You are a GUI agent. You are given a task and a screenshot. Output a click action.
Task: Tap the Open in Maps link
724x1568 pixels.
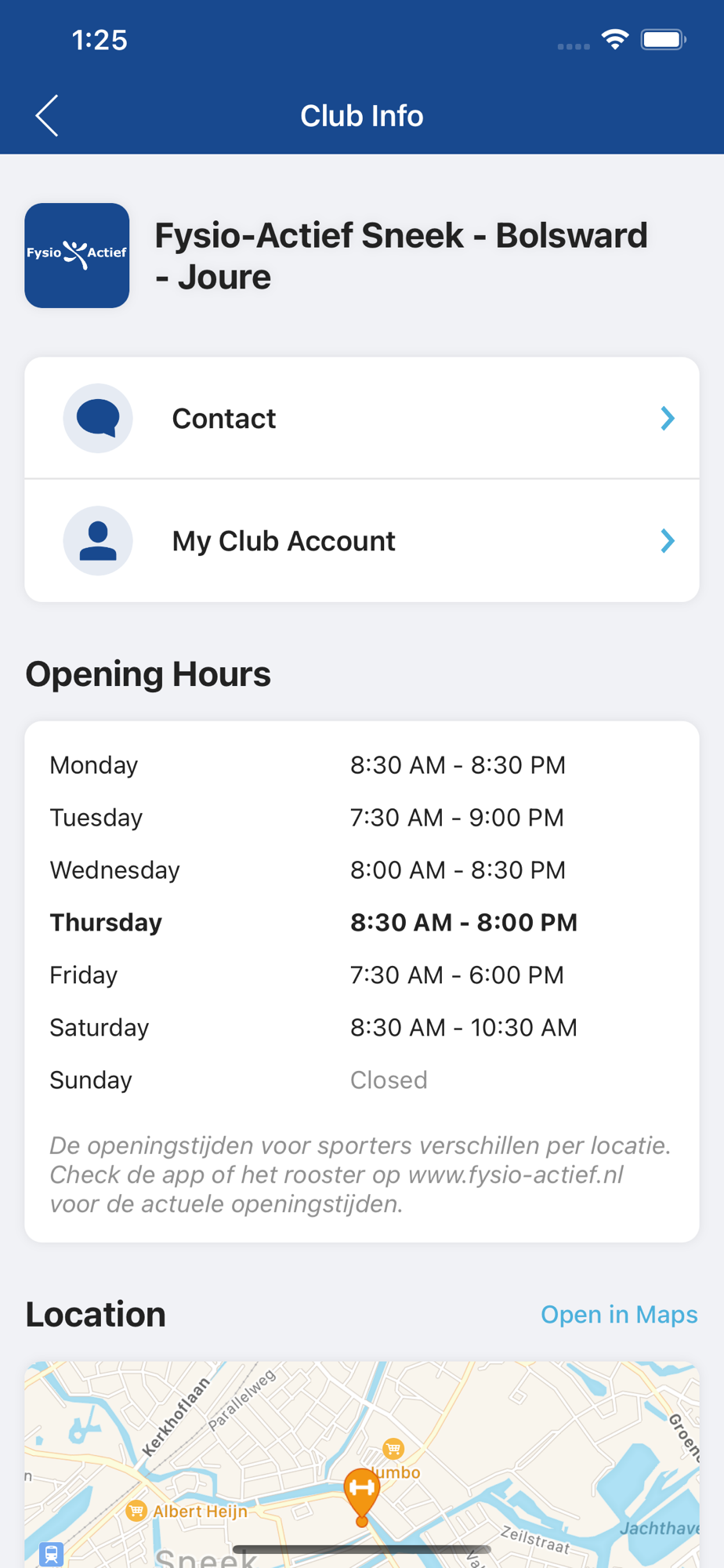pos(619,1315)
